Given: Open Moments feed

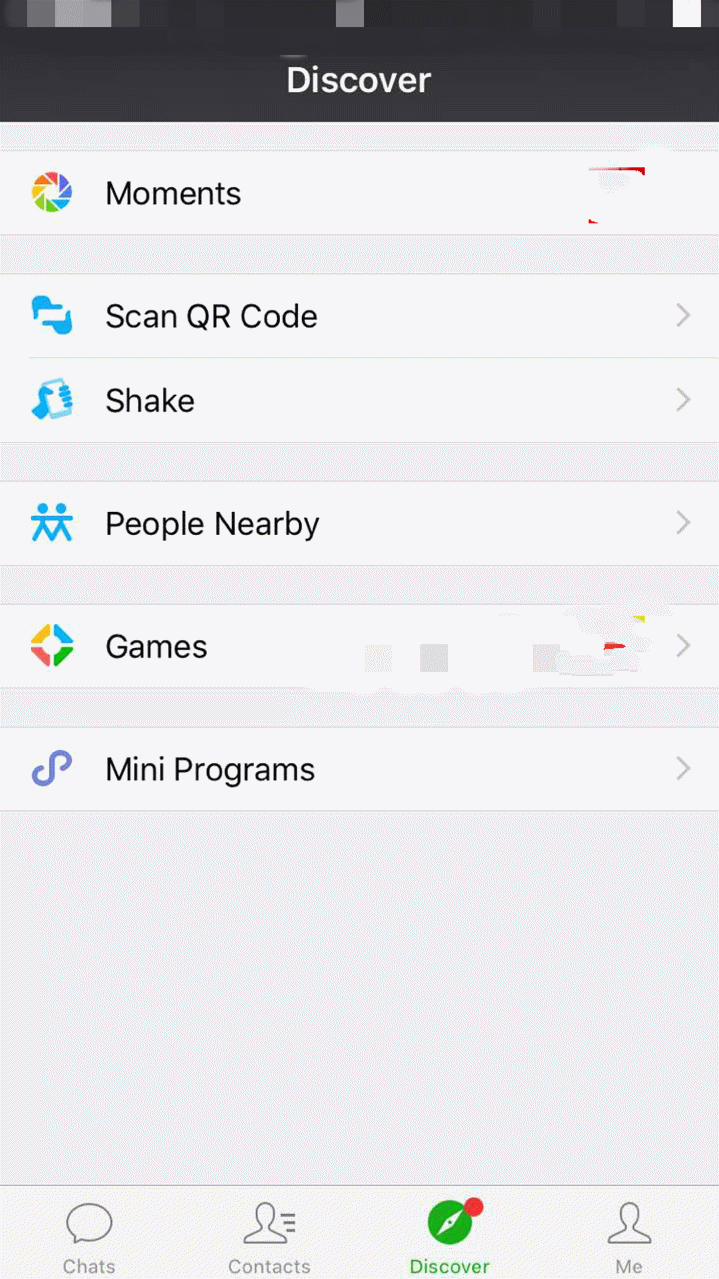Looking at the screenshot, I should click(173, 193).
